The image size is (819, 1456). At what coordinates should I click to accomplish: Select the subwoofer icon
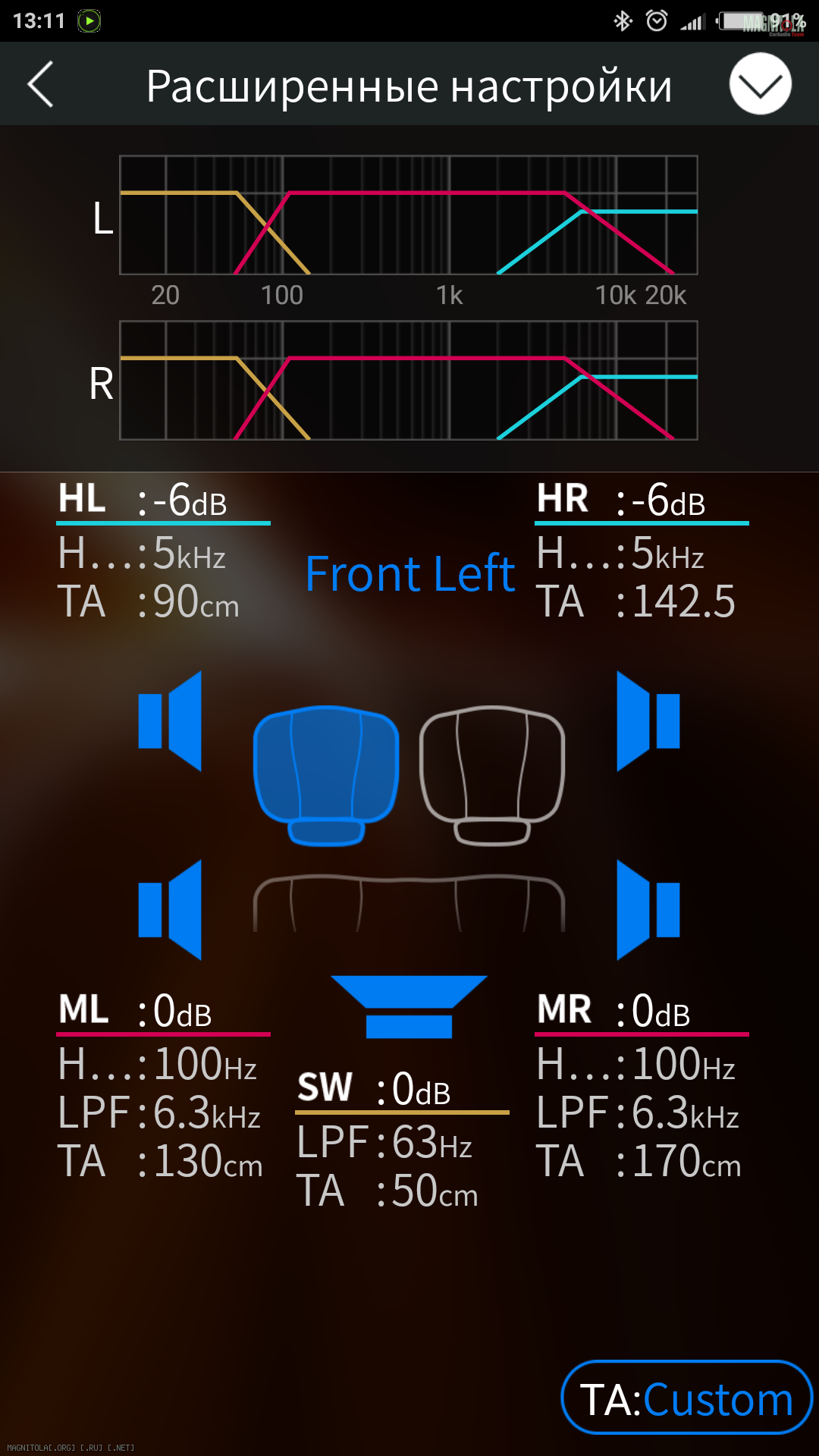(x=409, y=1006)
